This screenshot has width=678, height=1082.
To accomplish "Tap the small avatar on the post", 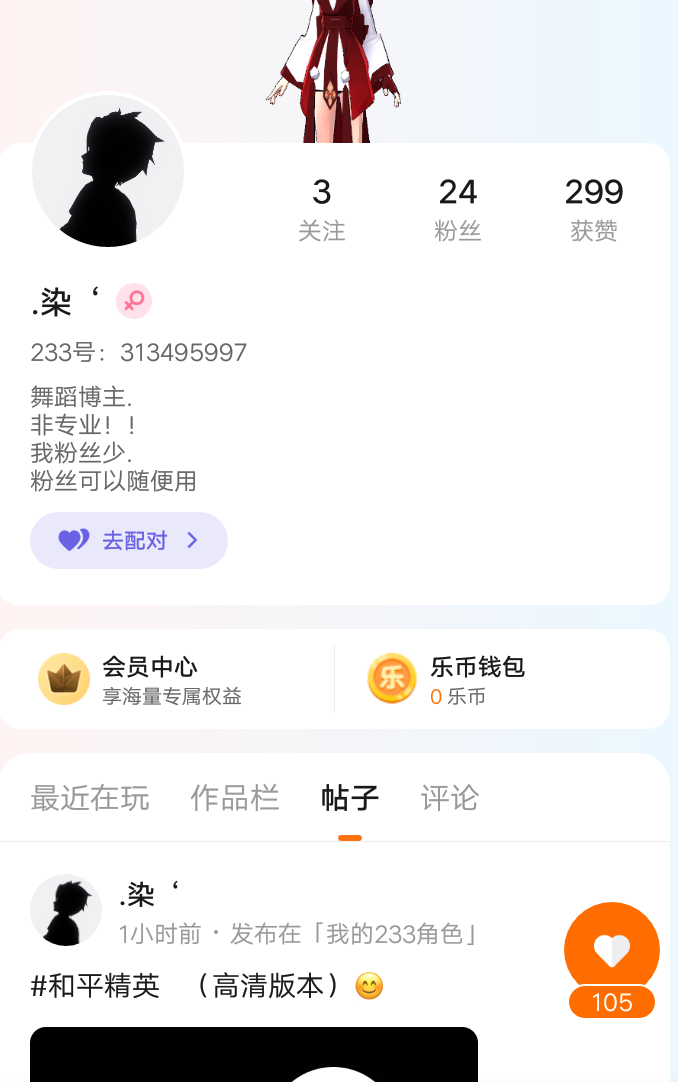I will click(66, 910).
